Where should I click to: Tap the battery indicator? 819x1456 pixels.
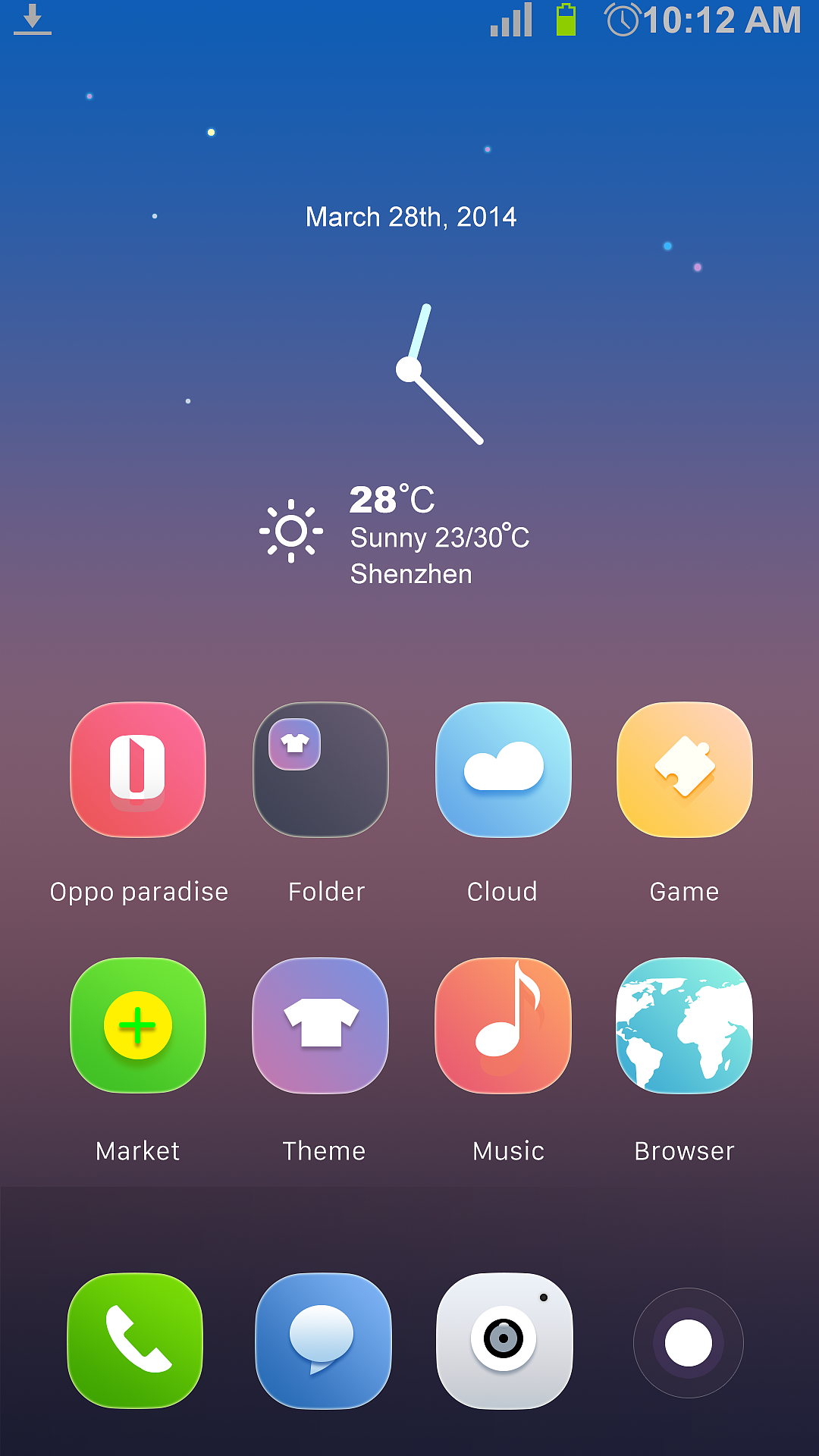tap(565, 20)
